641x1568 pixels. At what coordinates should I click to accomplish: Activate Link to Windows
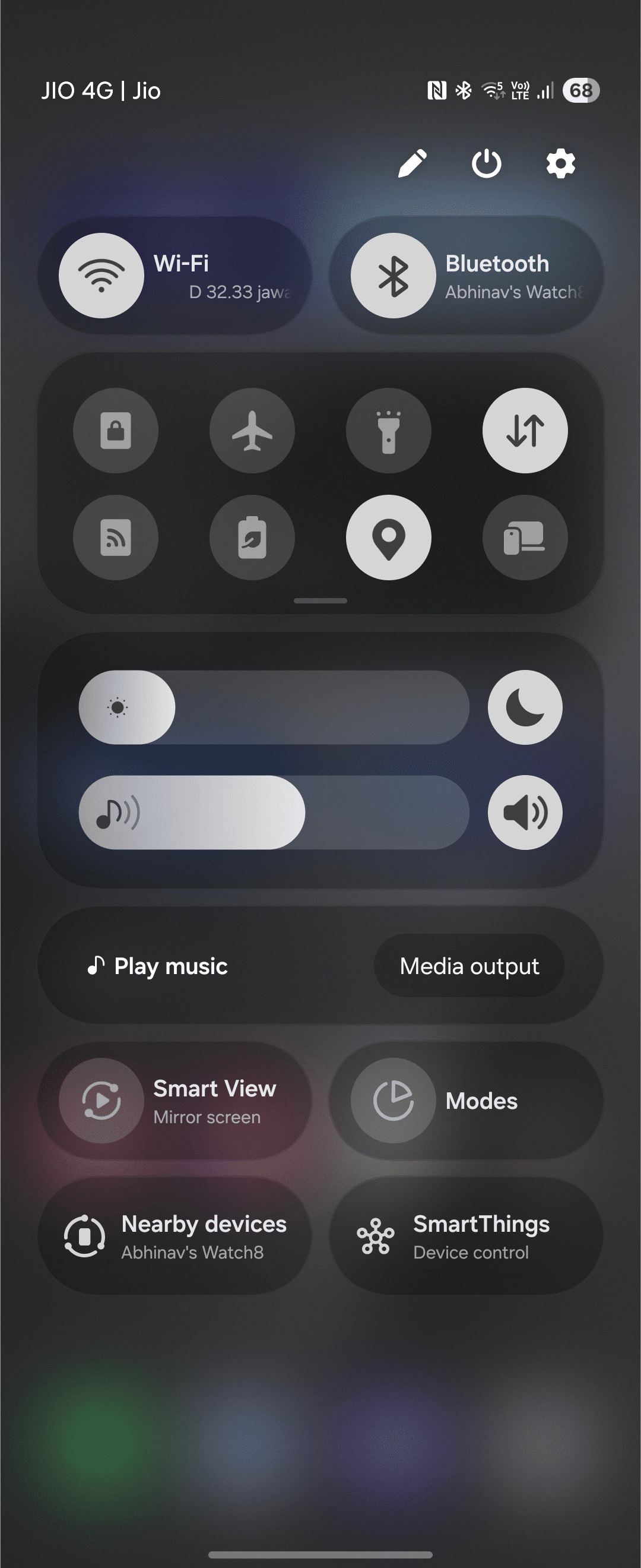[524, 536]
